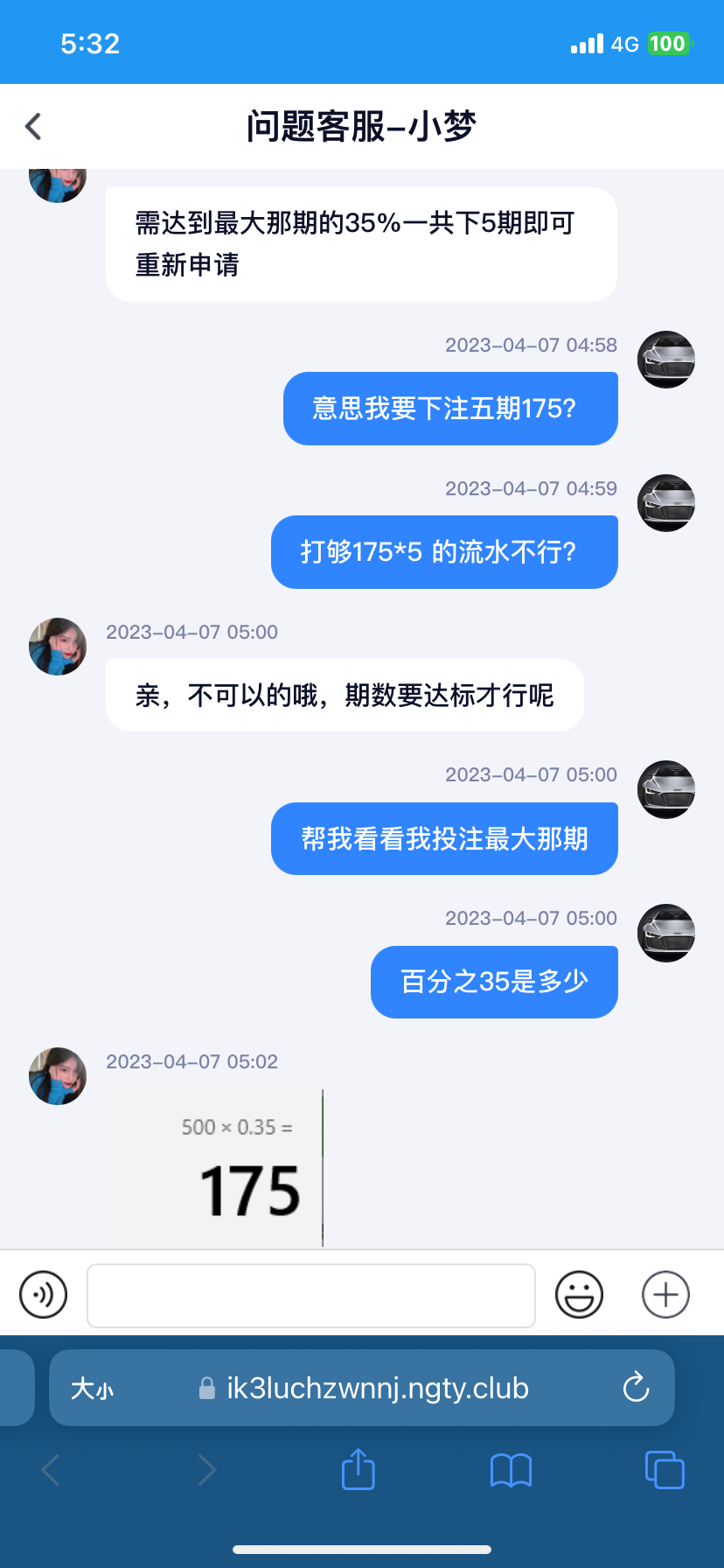Image resolution: width=724 pixels, height=1568 pixels.
Task: Open the plus attachment menu
Action: [665, 1294]
